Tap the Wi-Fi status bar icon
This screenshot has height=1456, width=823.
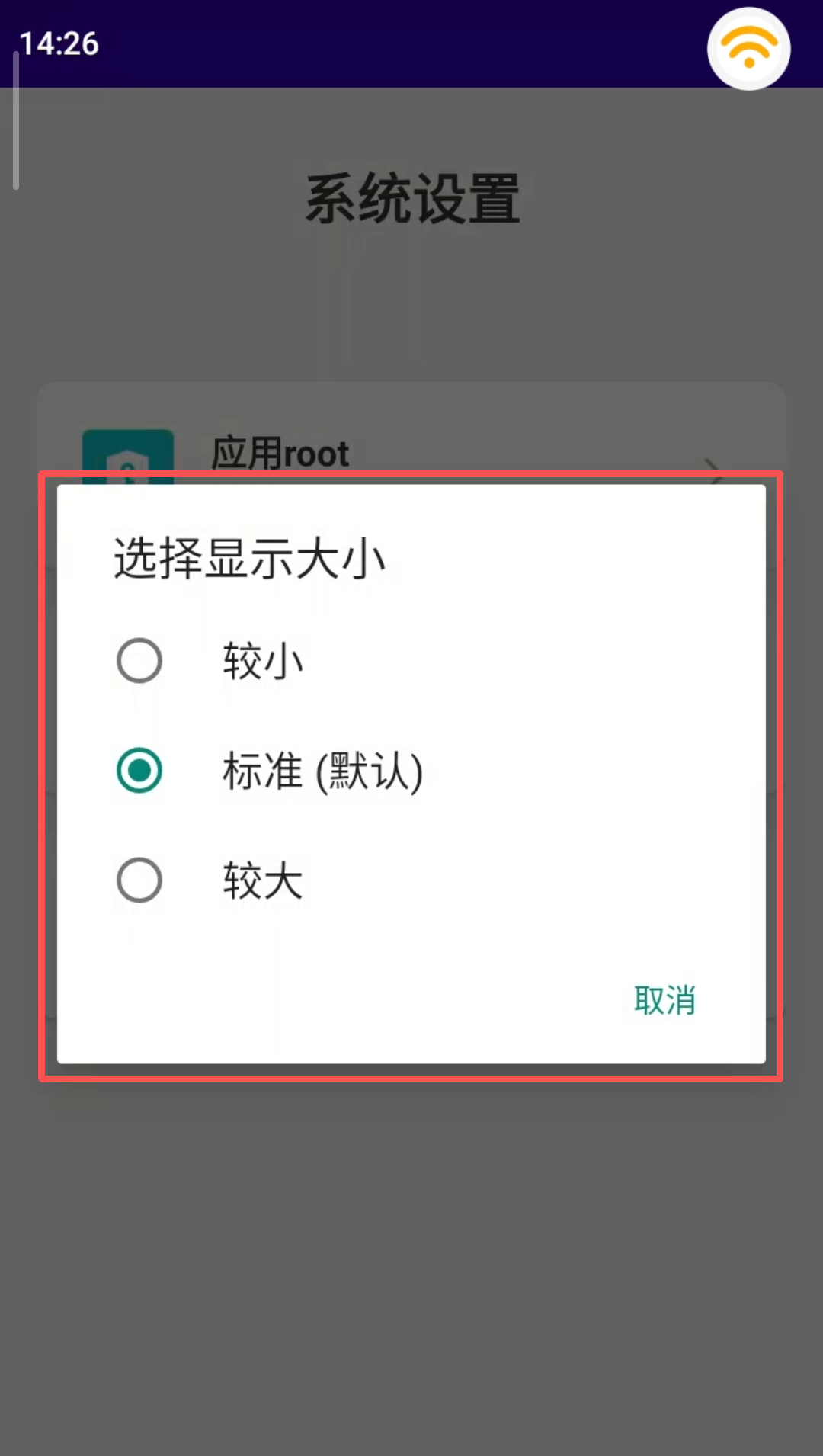tap(748, 49)
